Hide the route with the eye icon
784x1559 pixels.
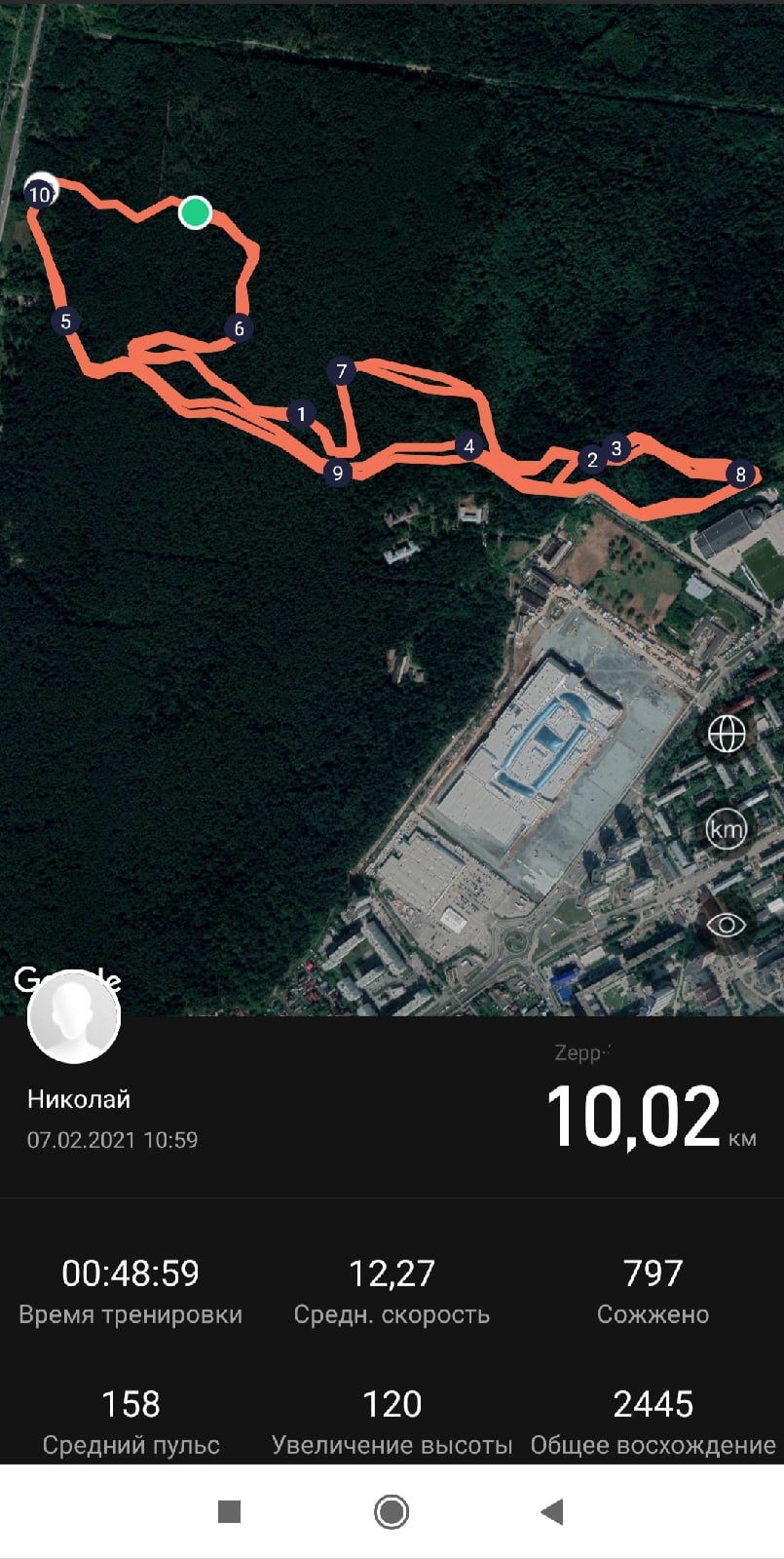click(x=727, y=924)
